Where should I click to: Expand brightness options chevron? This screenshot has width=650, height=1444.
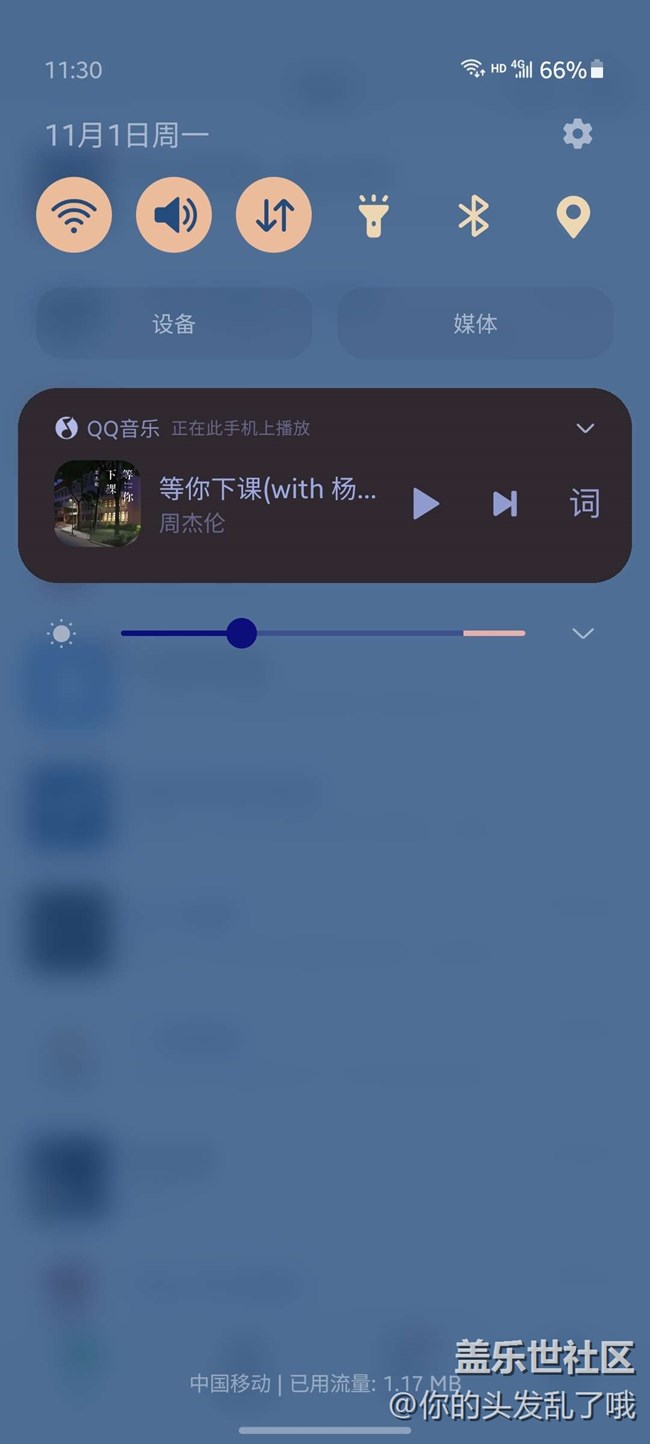583,633
